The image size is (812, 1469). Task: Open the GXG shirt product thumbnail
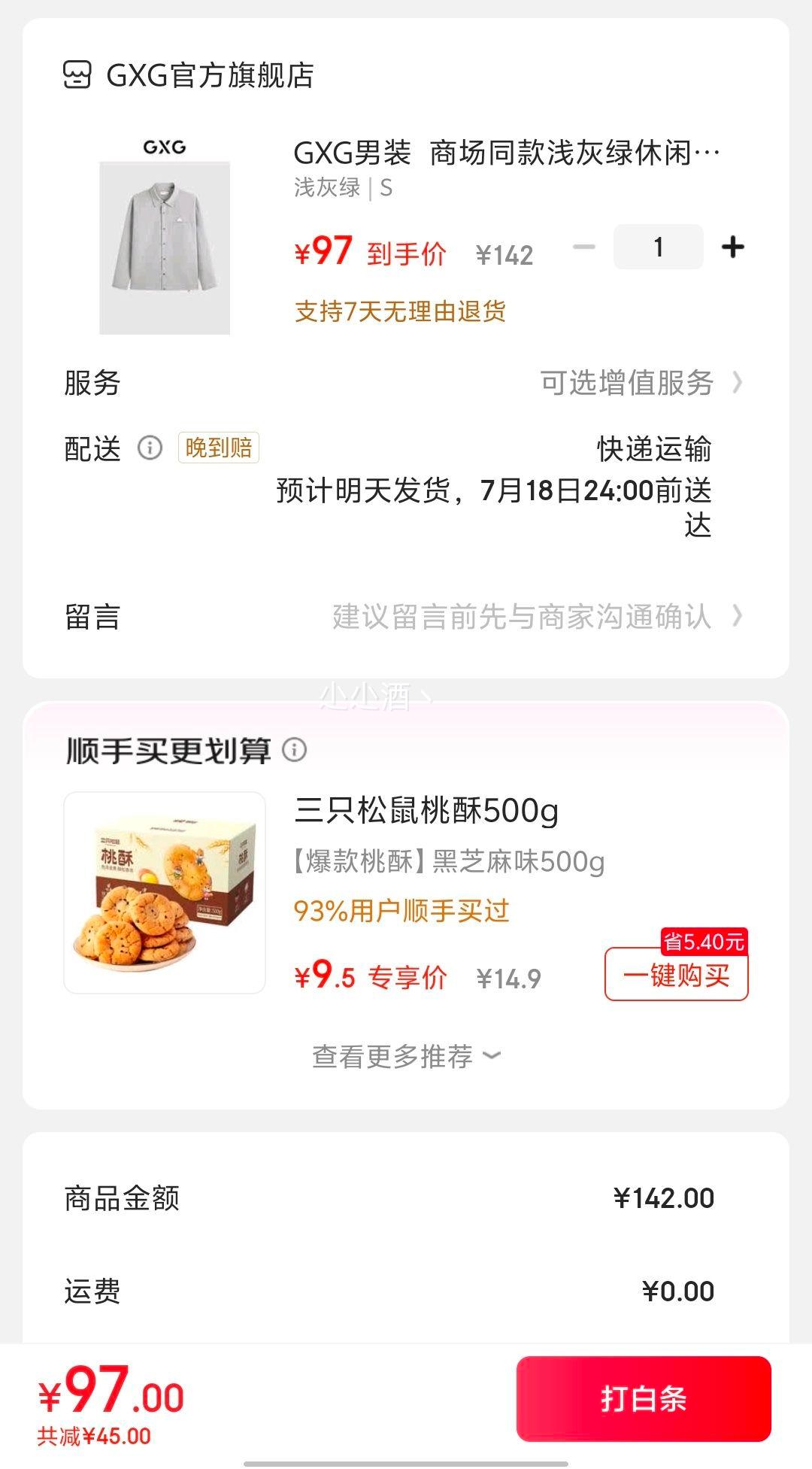point(165,237)
